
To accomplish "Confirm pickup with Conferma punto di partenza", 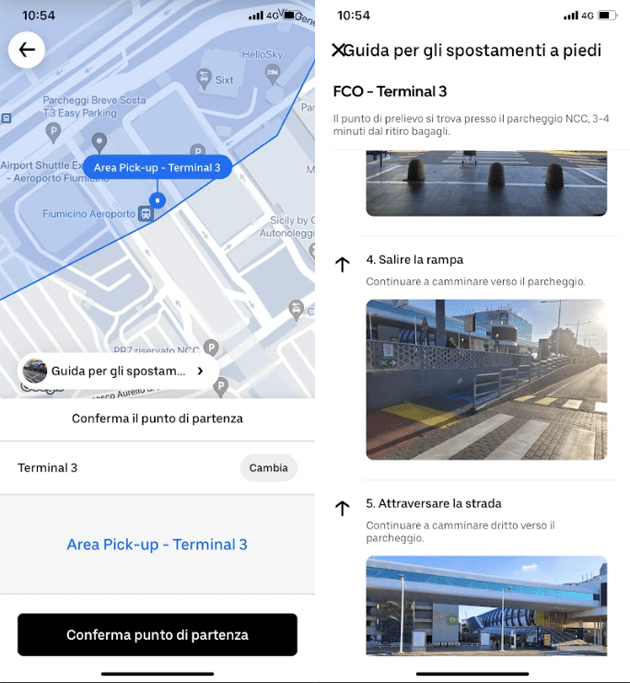I will [157, 635].
